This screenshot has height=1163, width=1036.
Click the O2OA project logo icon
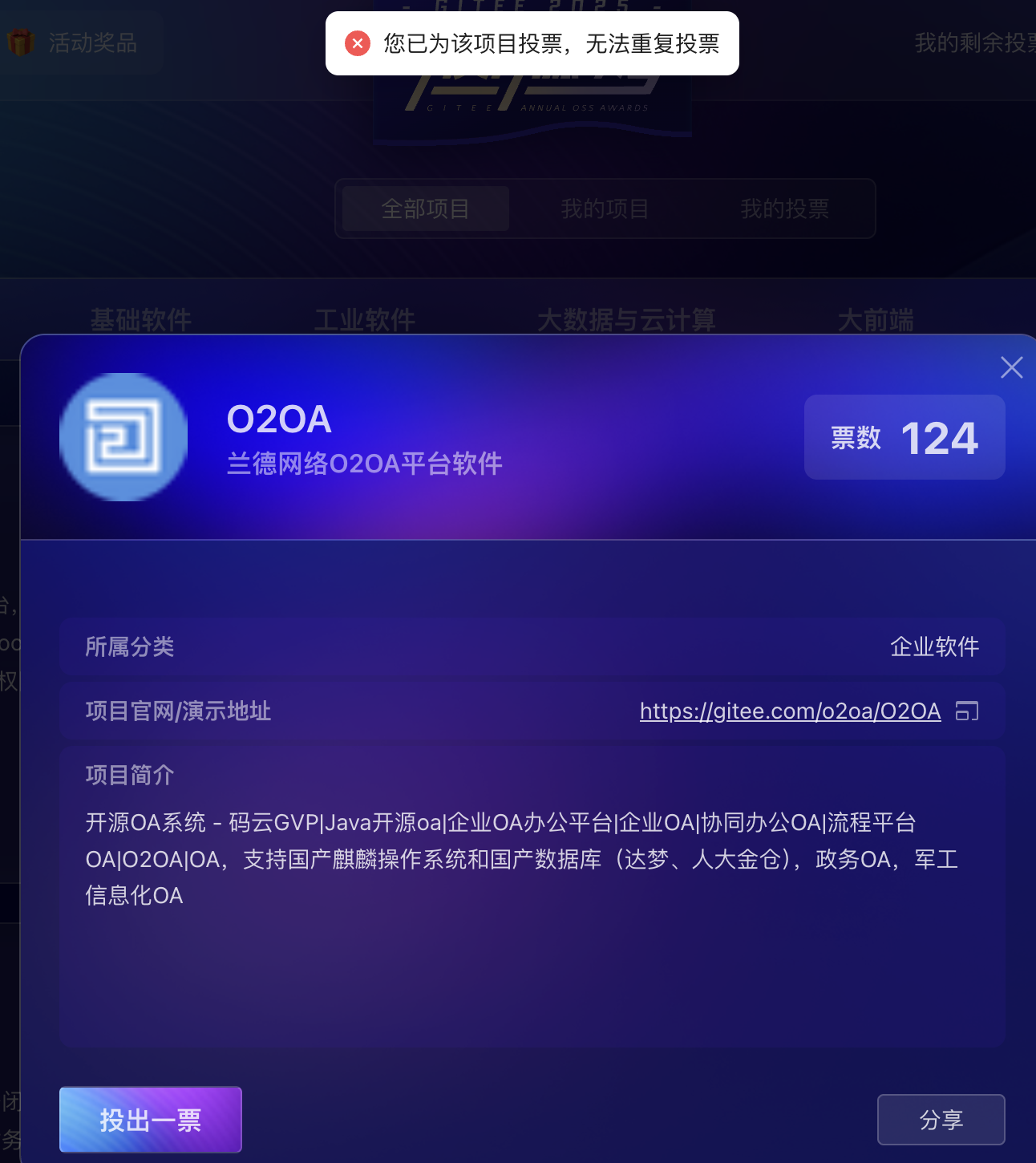click(123, 437)
